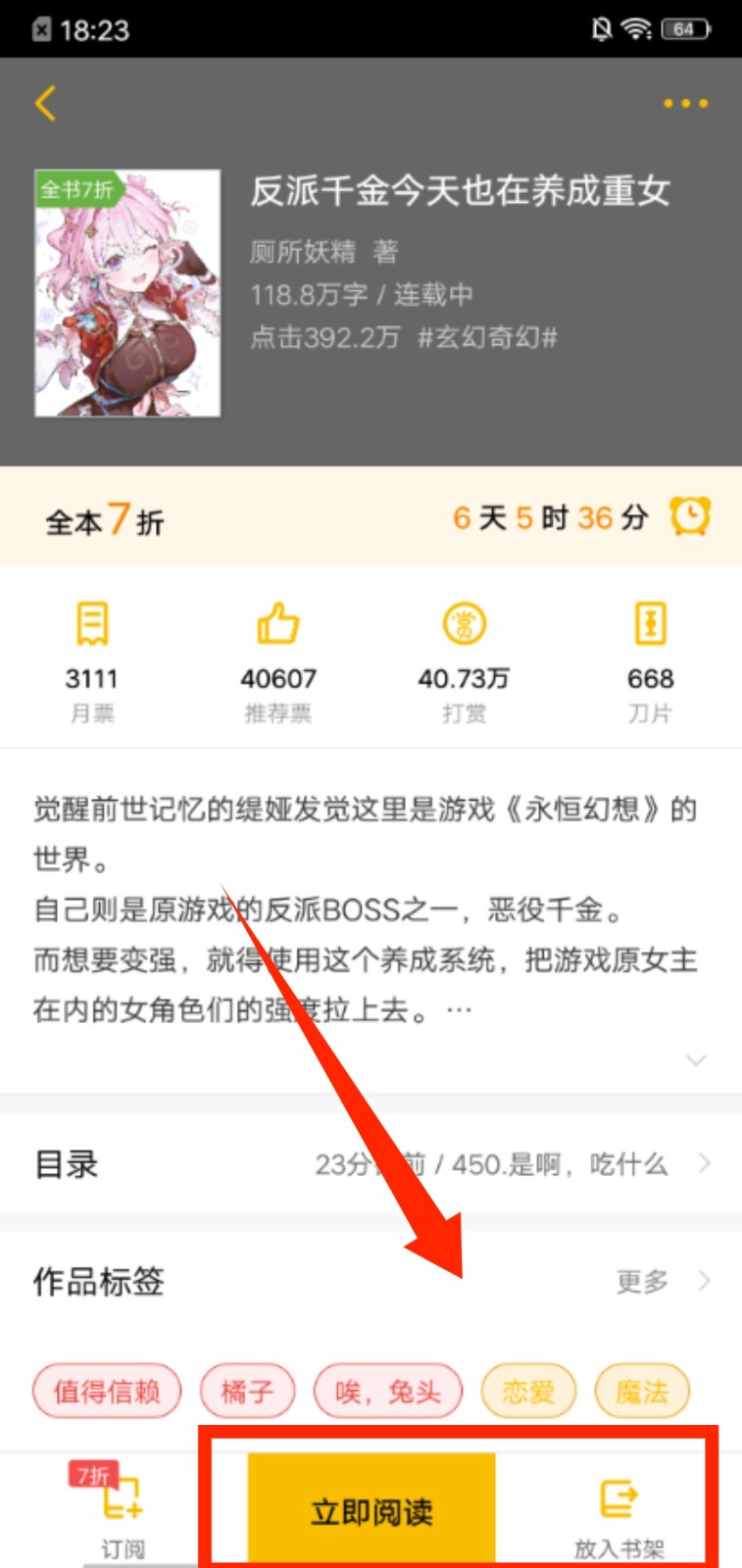Expand the full book synopsis
Viewport: 742px width, 1568px height.
point(696,1060)
